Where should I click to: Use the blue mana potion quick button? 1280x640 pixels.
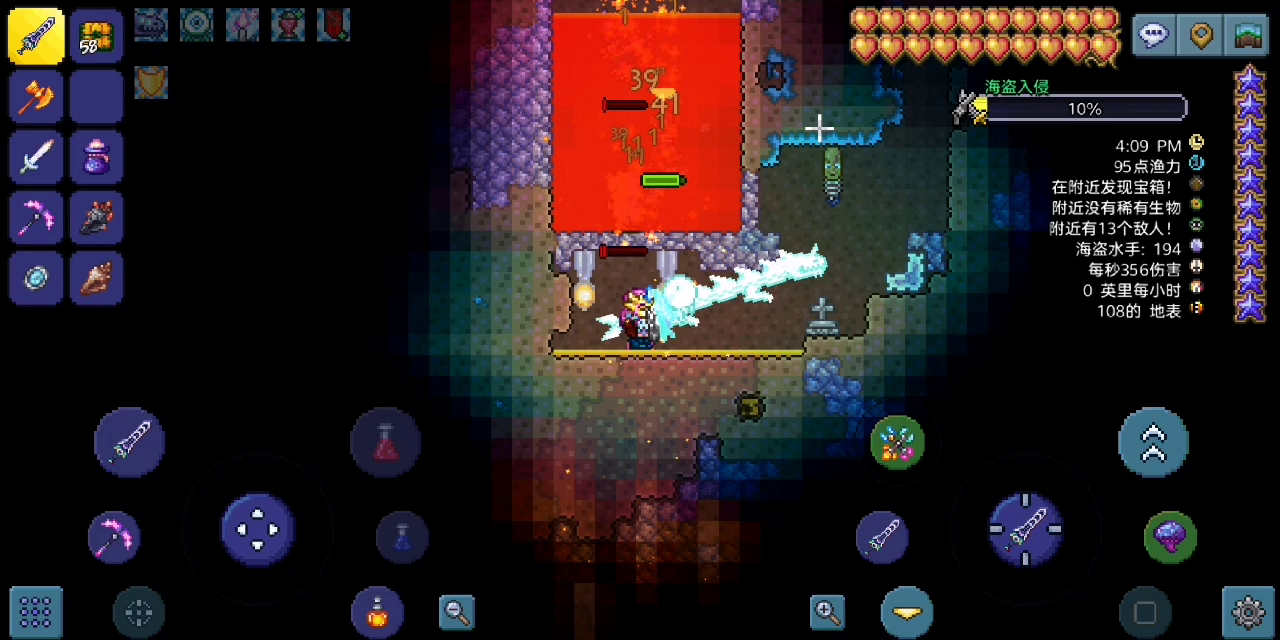pyautogui.click(x=402, y=537)
